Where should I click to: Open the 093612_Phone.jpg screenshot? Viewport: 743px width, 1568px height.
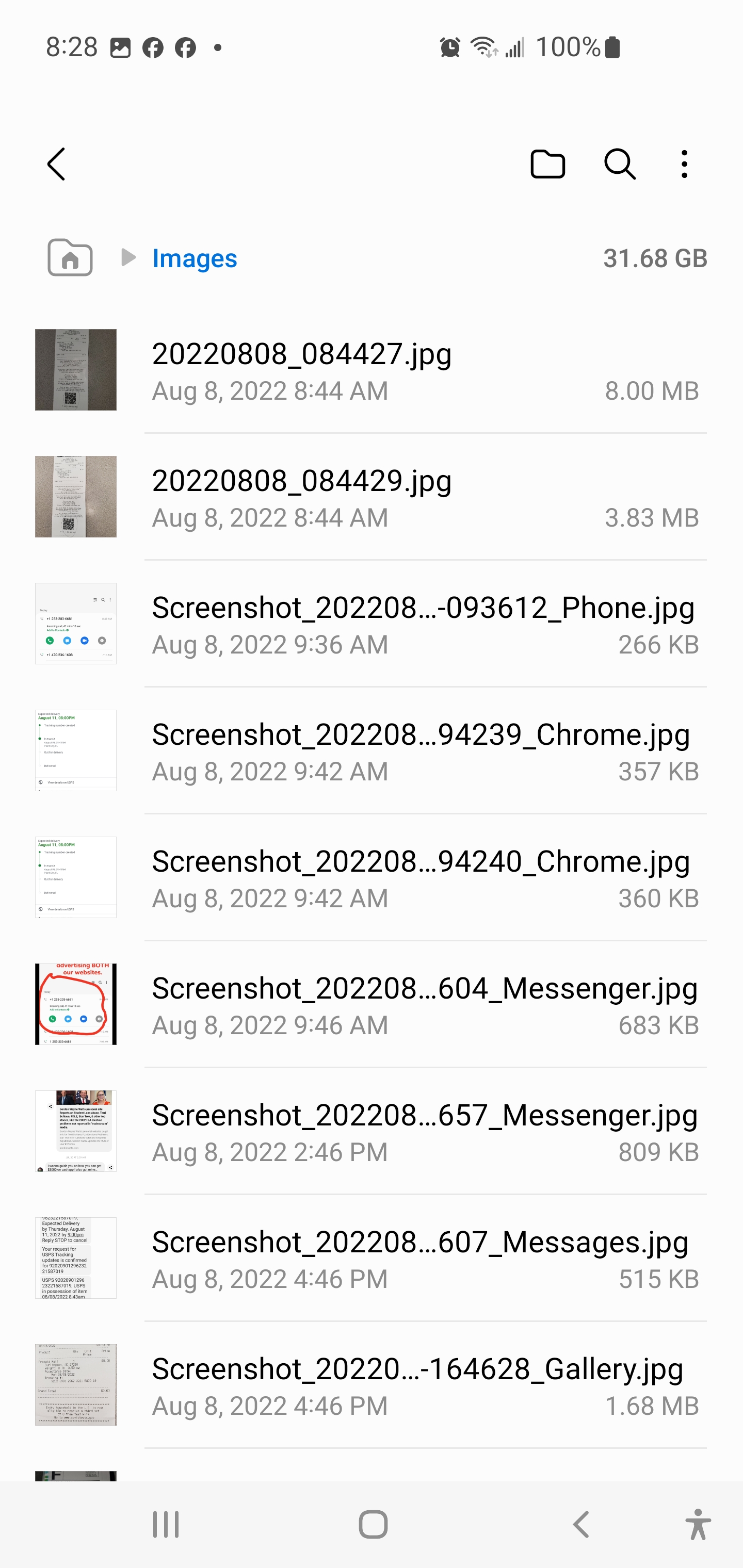(371, 624)
